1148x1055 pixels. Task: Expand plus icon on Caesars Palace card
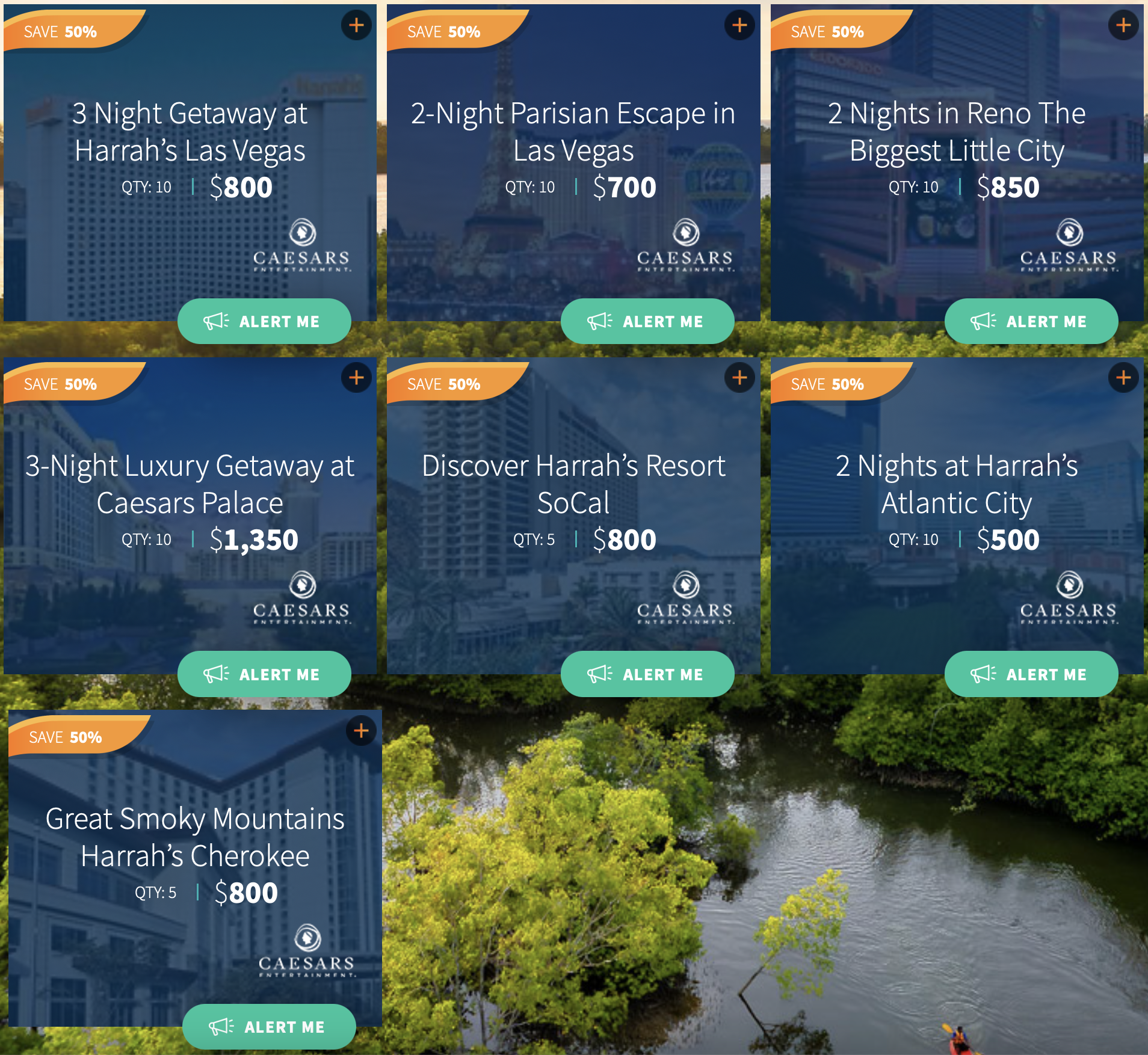pyautogui.click(x=356, y=378)
